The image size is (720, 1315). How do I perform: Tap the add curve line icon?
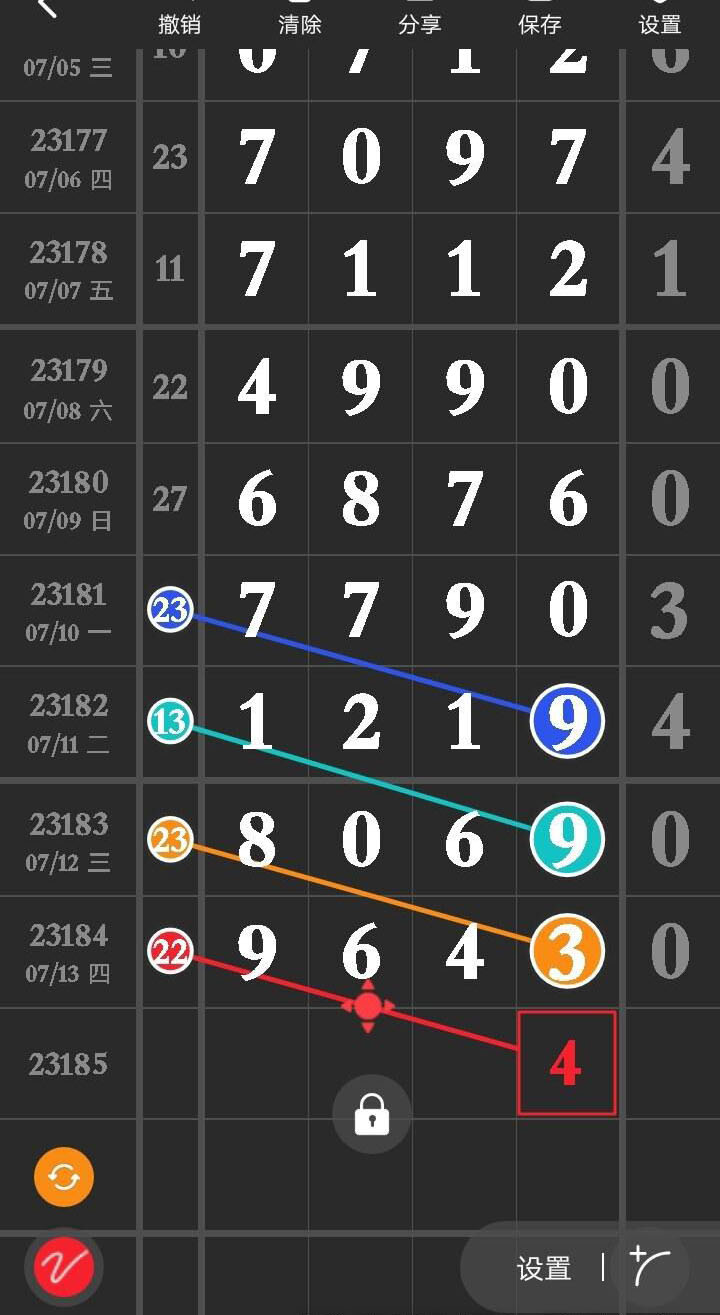click(651, 1267)
